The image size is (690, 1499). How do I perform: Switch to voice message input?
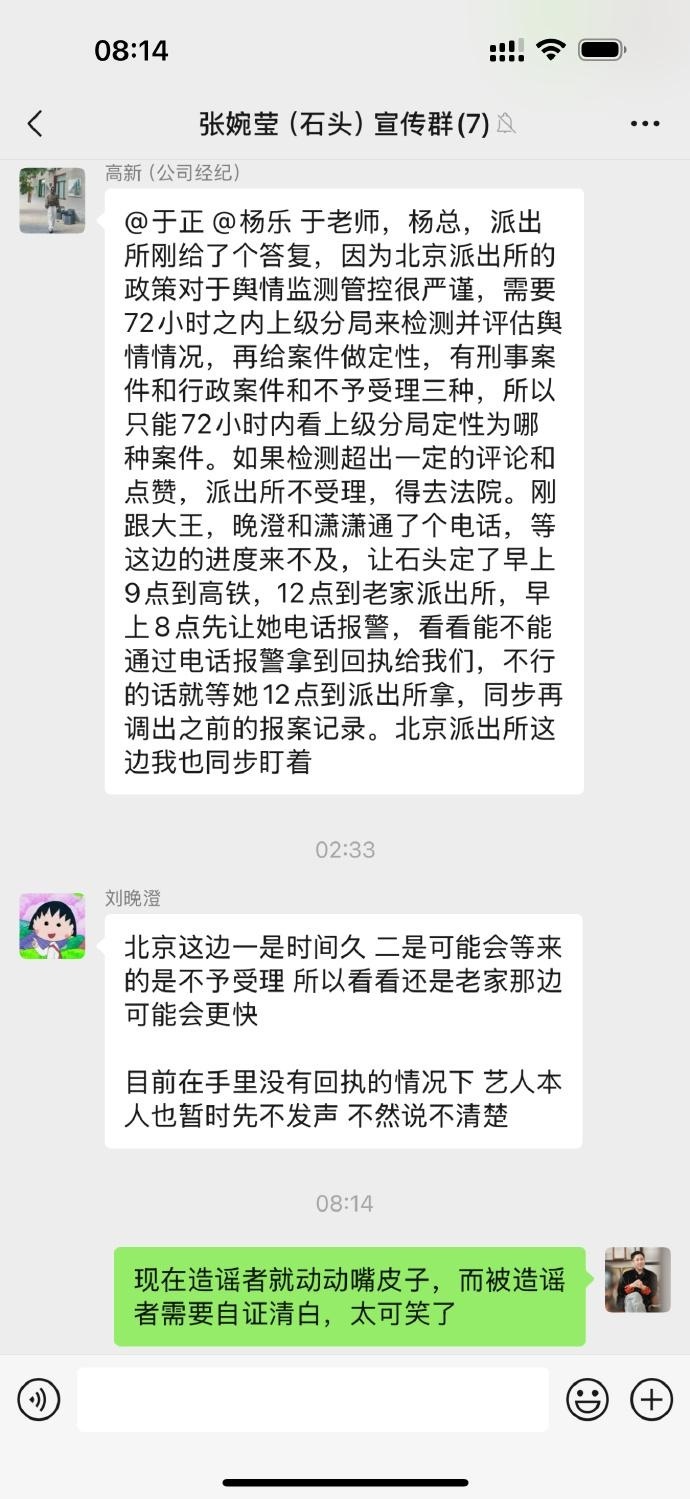pyautogui.click(x=39, y=1399)
